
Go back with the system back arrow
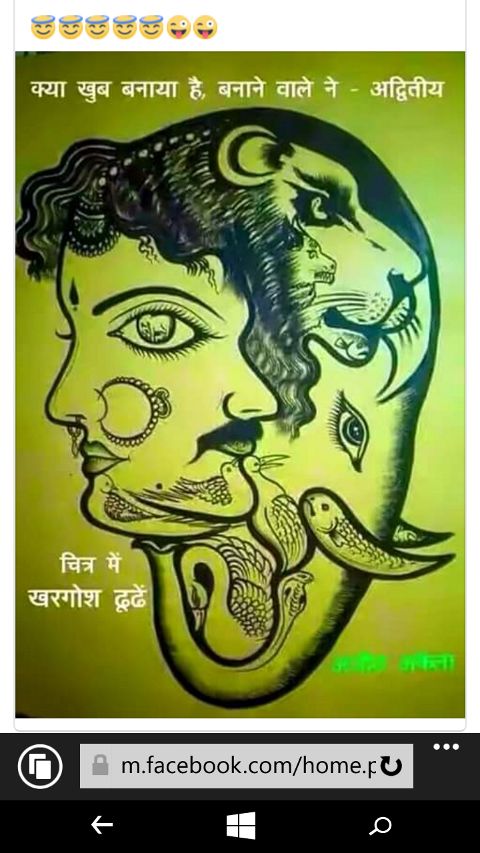(102, 825)
